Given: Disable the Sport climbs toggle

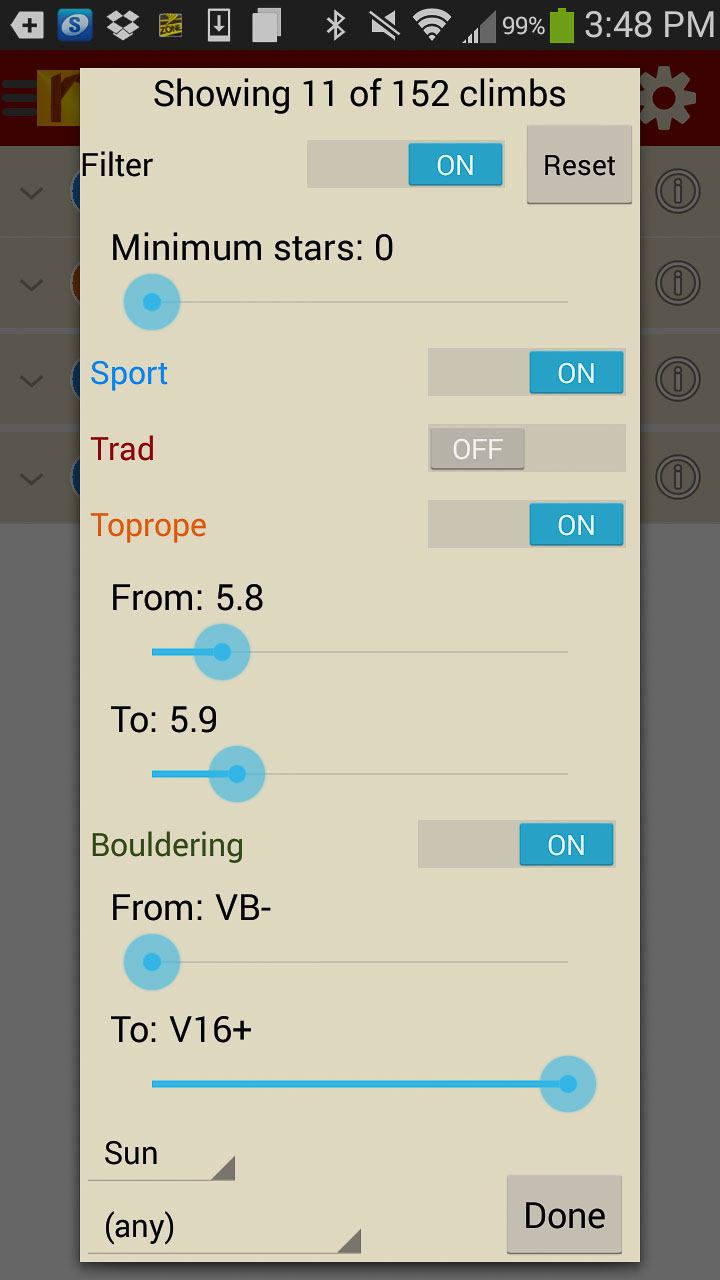Looking at the screenshot, I should click(x=527, y=373).
